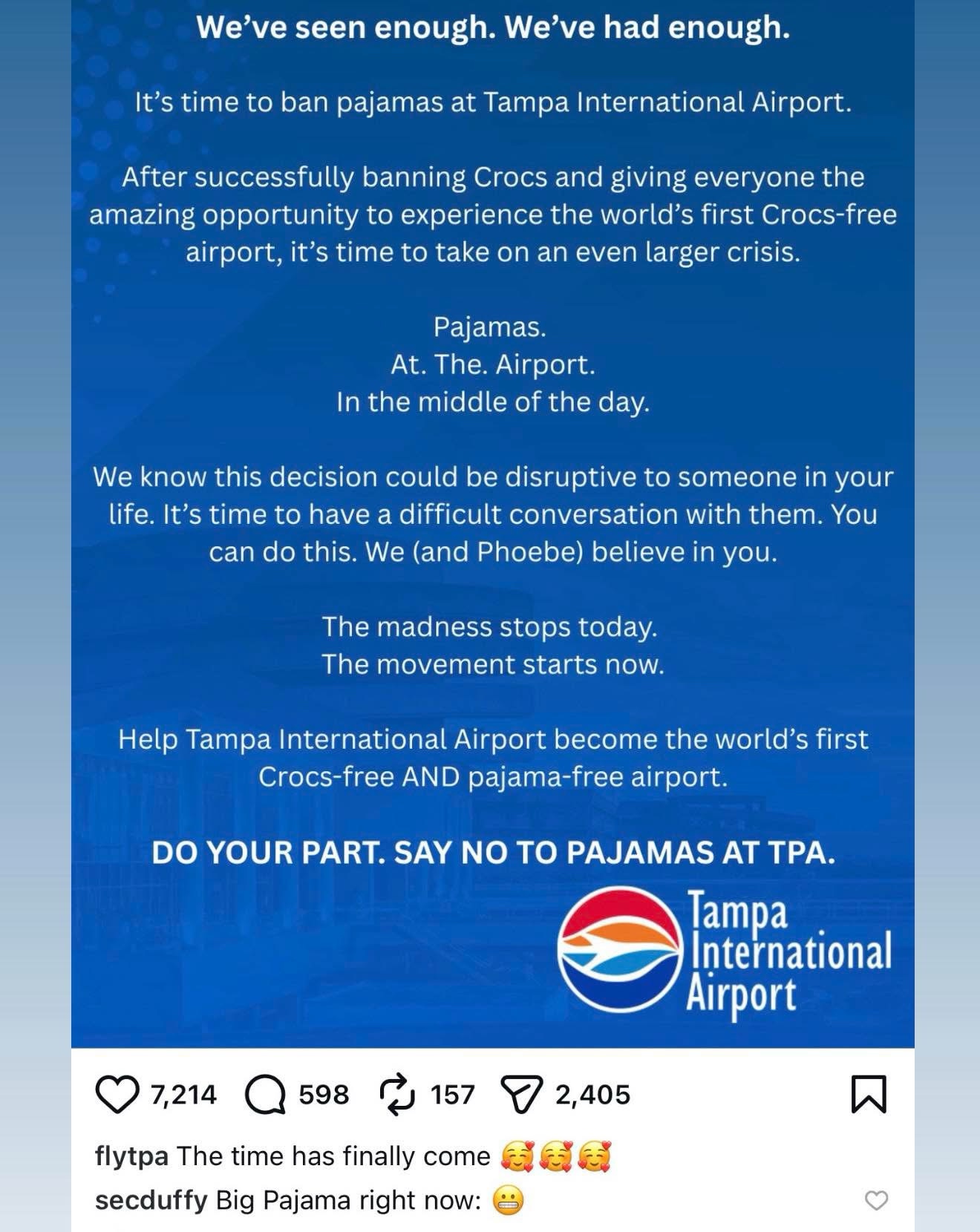Bookmark this post
The height and width of the screenshot is (1232, 980).
tap(868, 1095)
